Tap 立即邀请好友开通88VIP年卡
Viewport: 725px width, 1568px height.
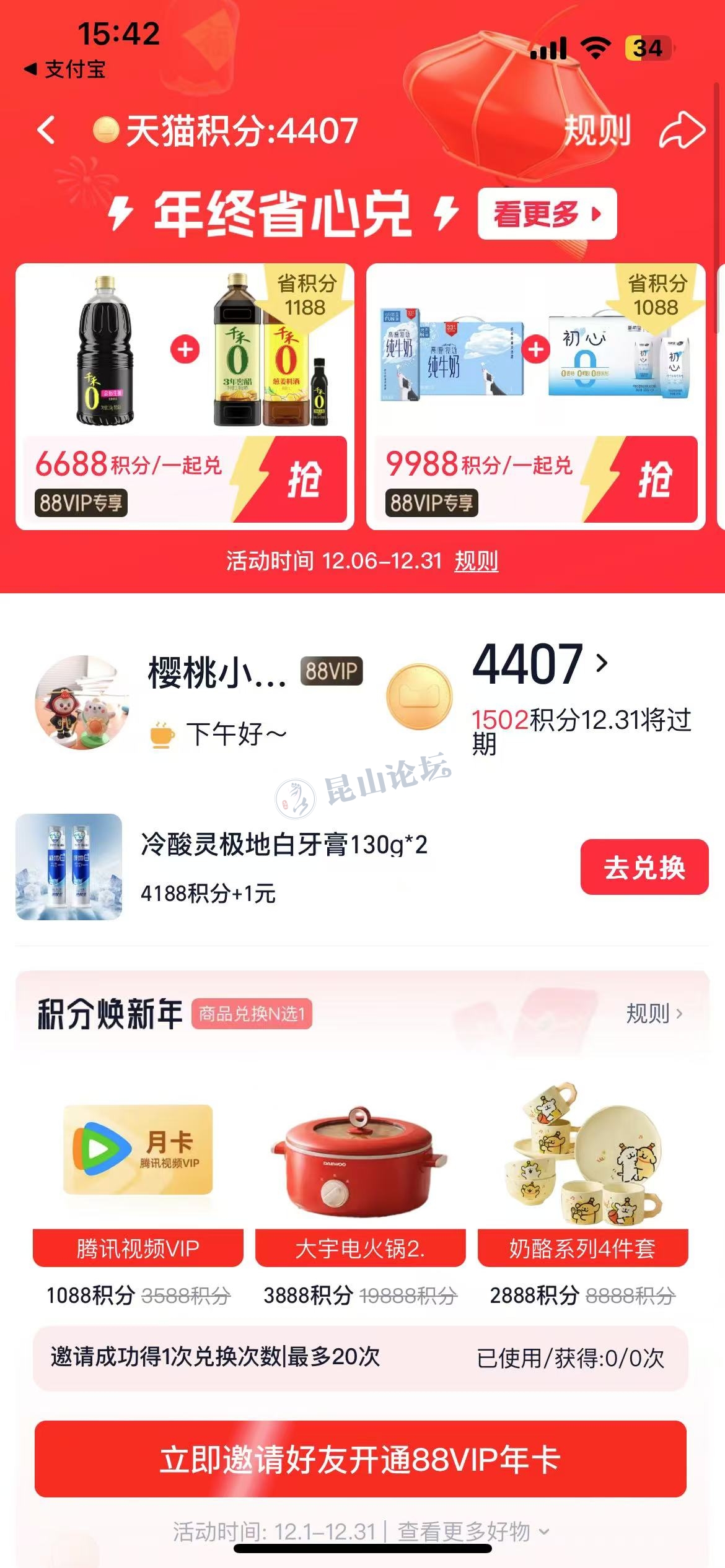click(x=360, y=1459)
